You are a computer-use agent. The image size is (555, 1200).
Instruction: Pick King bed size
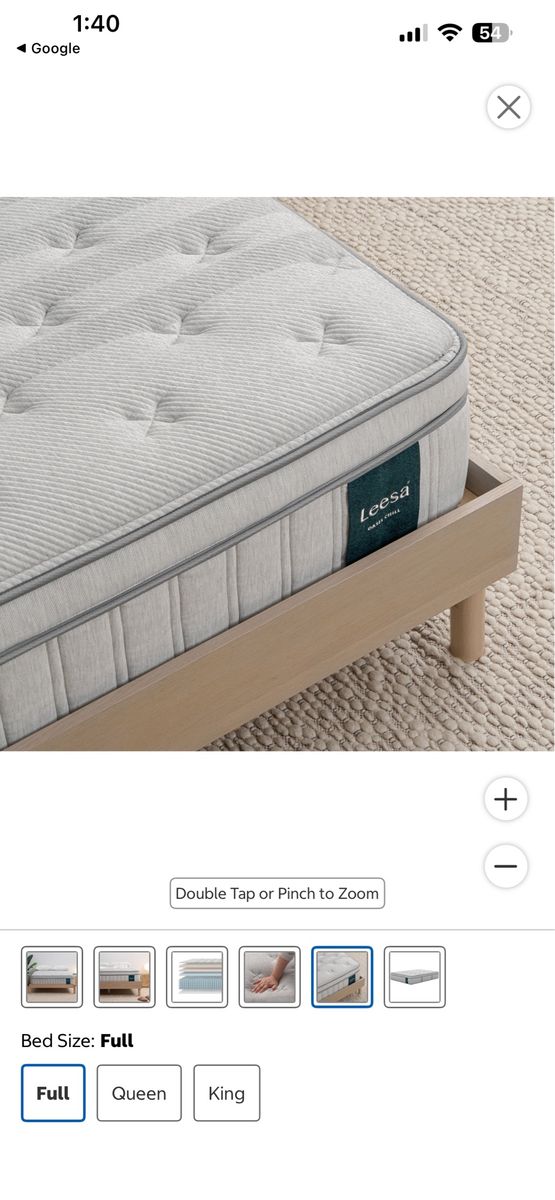(x=226, y=1093)
